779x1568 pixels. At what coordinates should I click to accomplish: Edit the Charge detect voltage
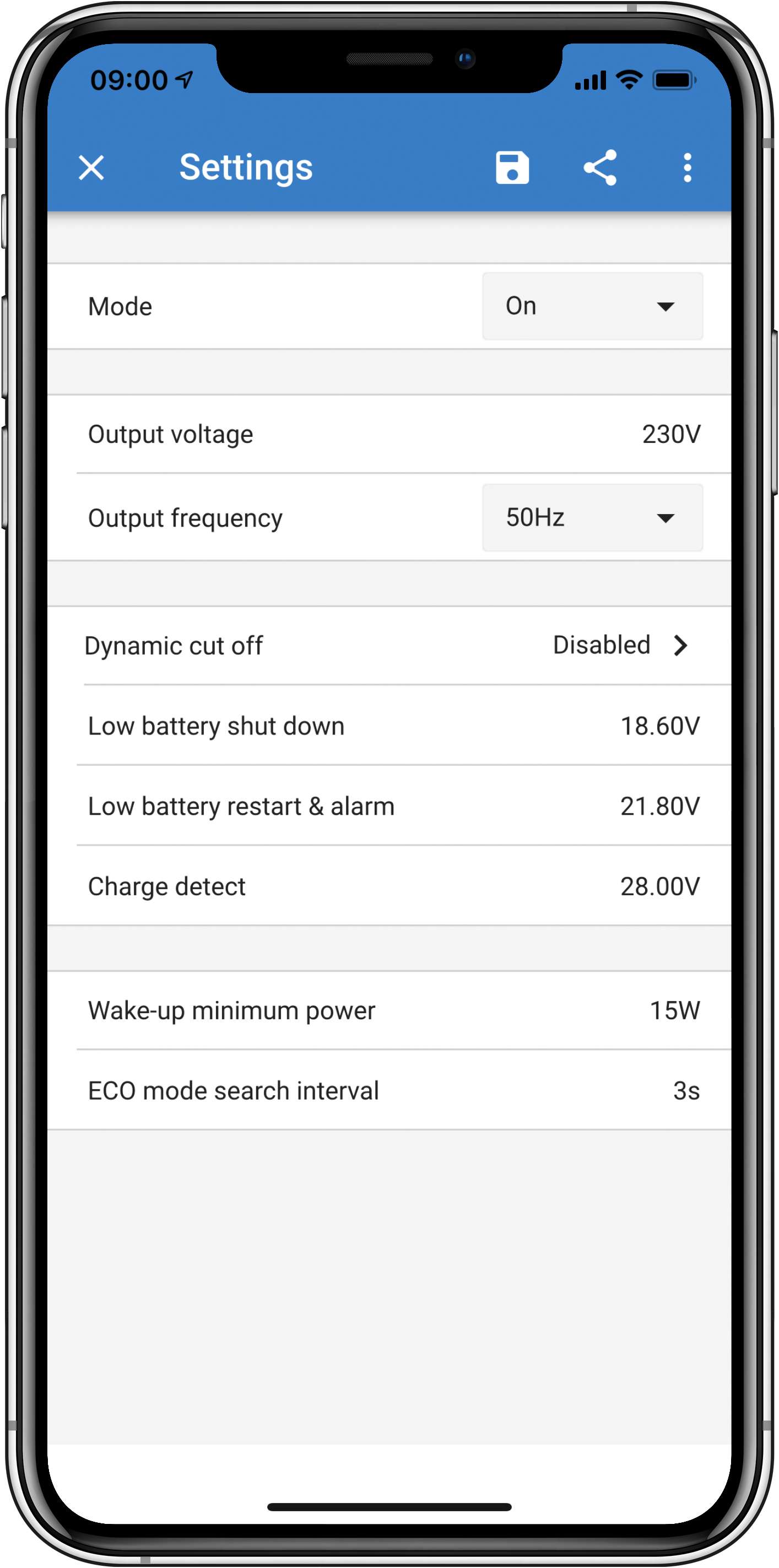pos(389,887)
